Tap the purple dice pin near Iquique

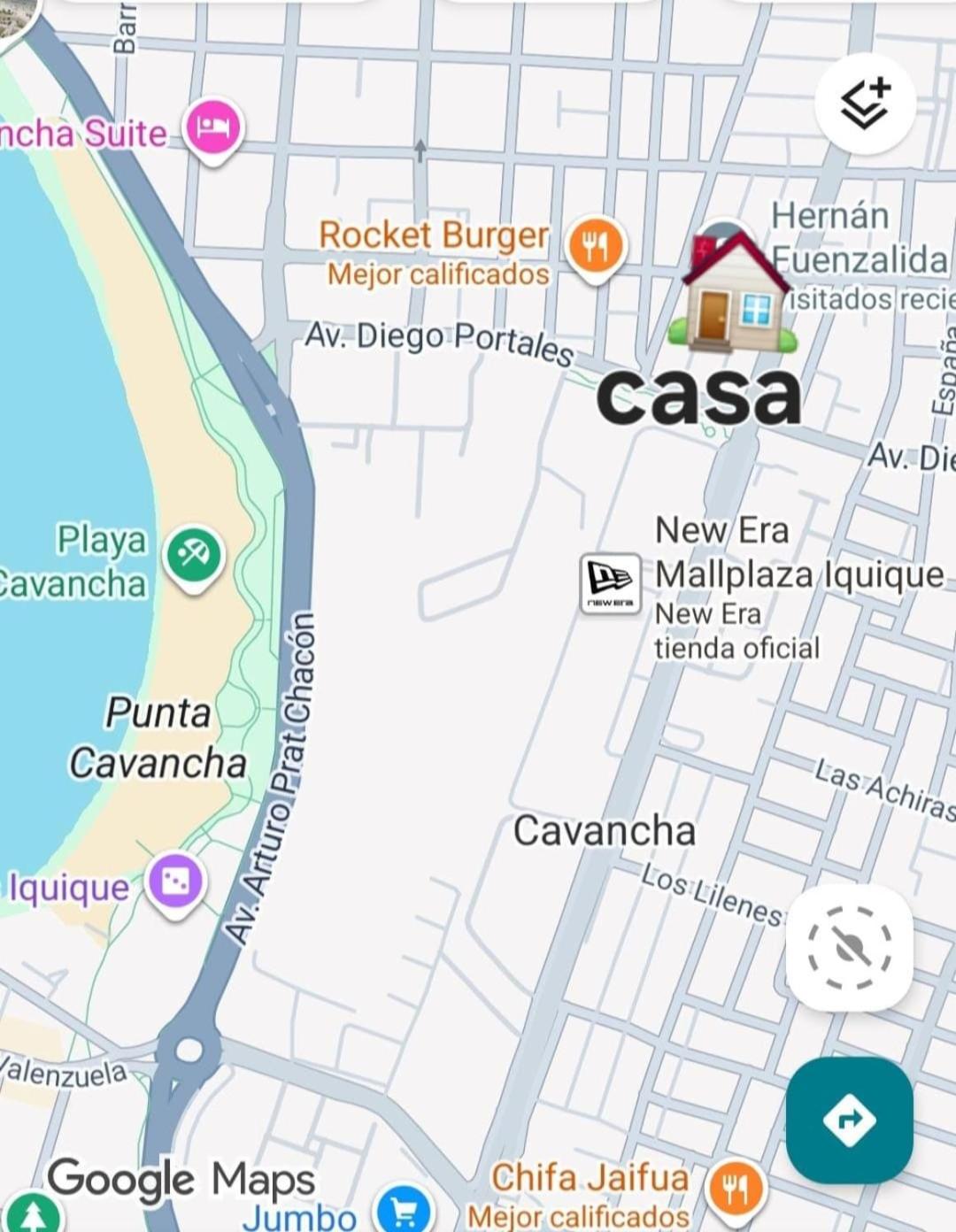click(175, 881)
